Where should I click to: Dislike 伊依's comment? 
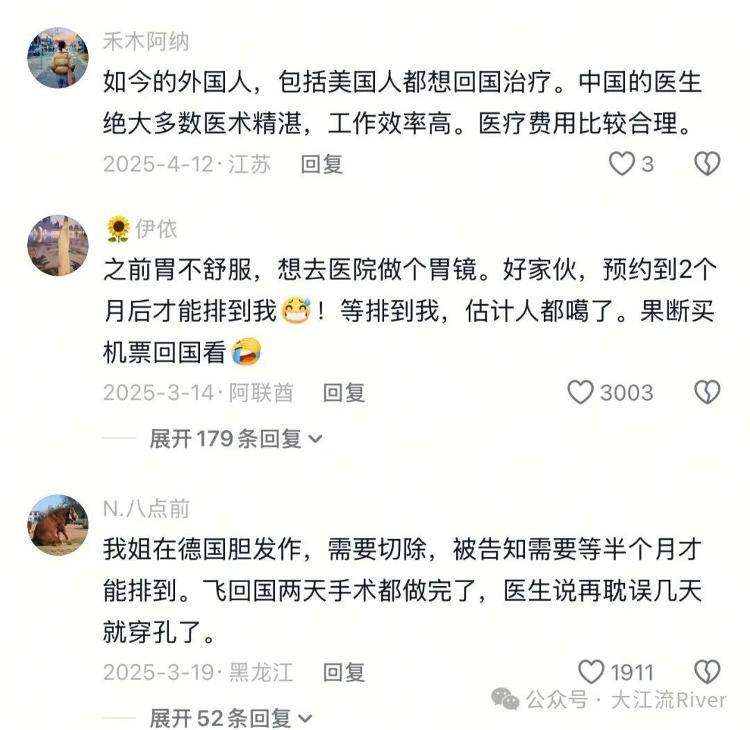(x=707, y=392)
